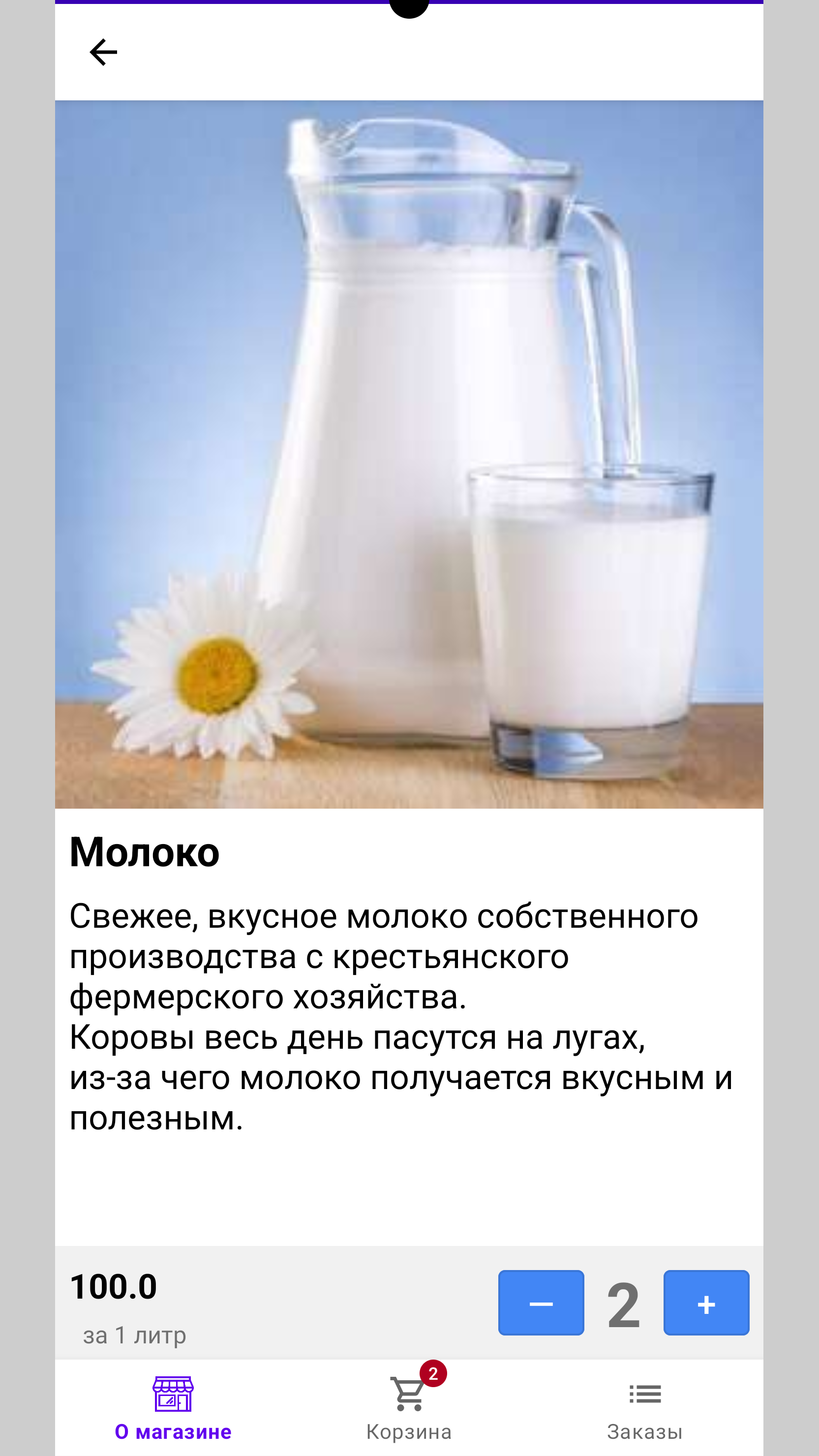
Task: Open the О магазине tab
Action: pyautogui.click(x=173, y=1408)
